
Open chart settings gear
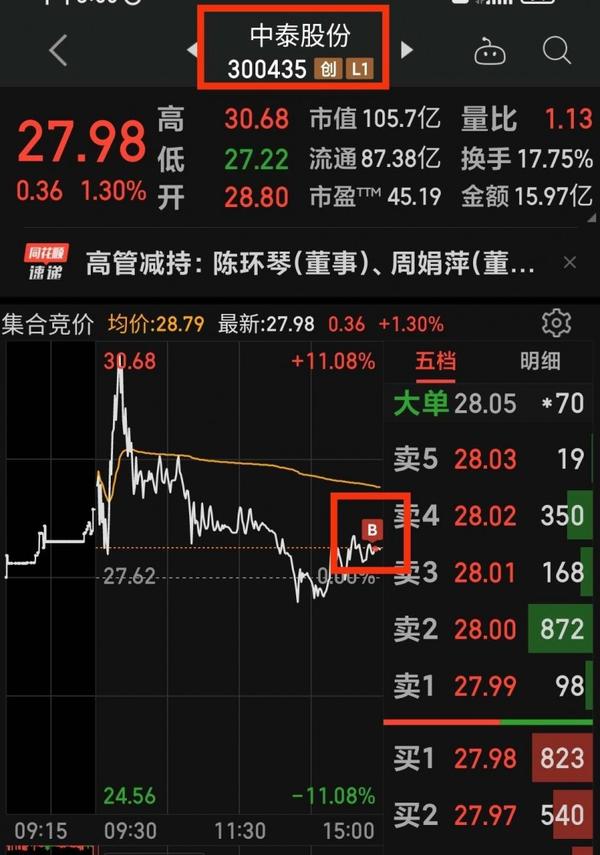(x=556, y=323)
